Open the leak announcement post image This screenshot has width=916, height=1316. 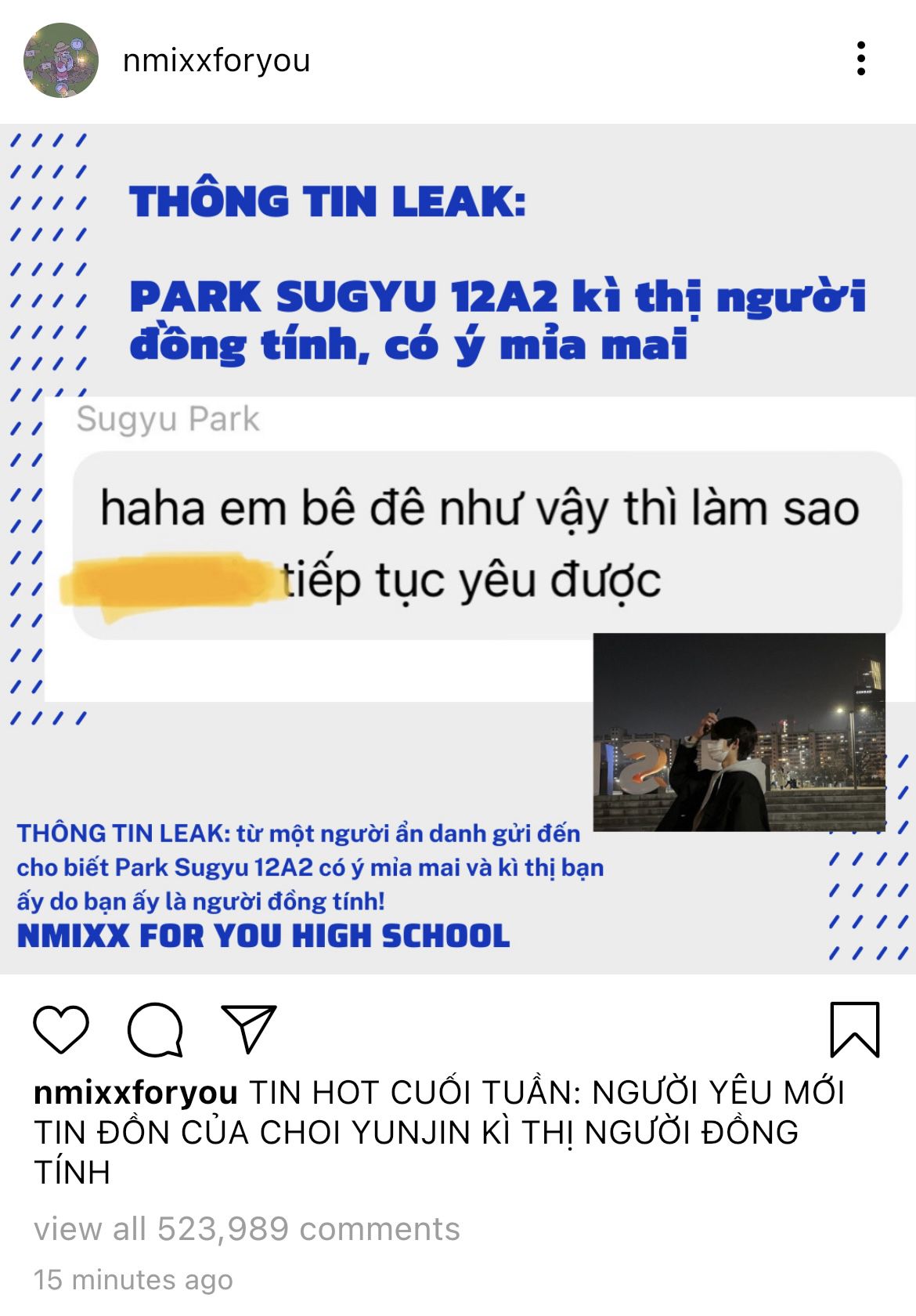[458, 548]
